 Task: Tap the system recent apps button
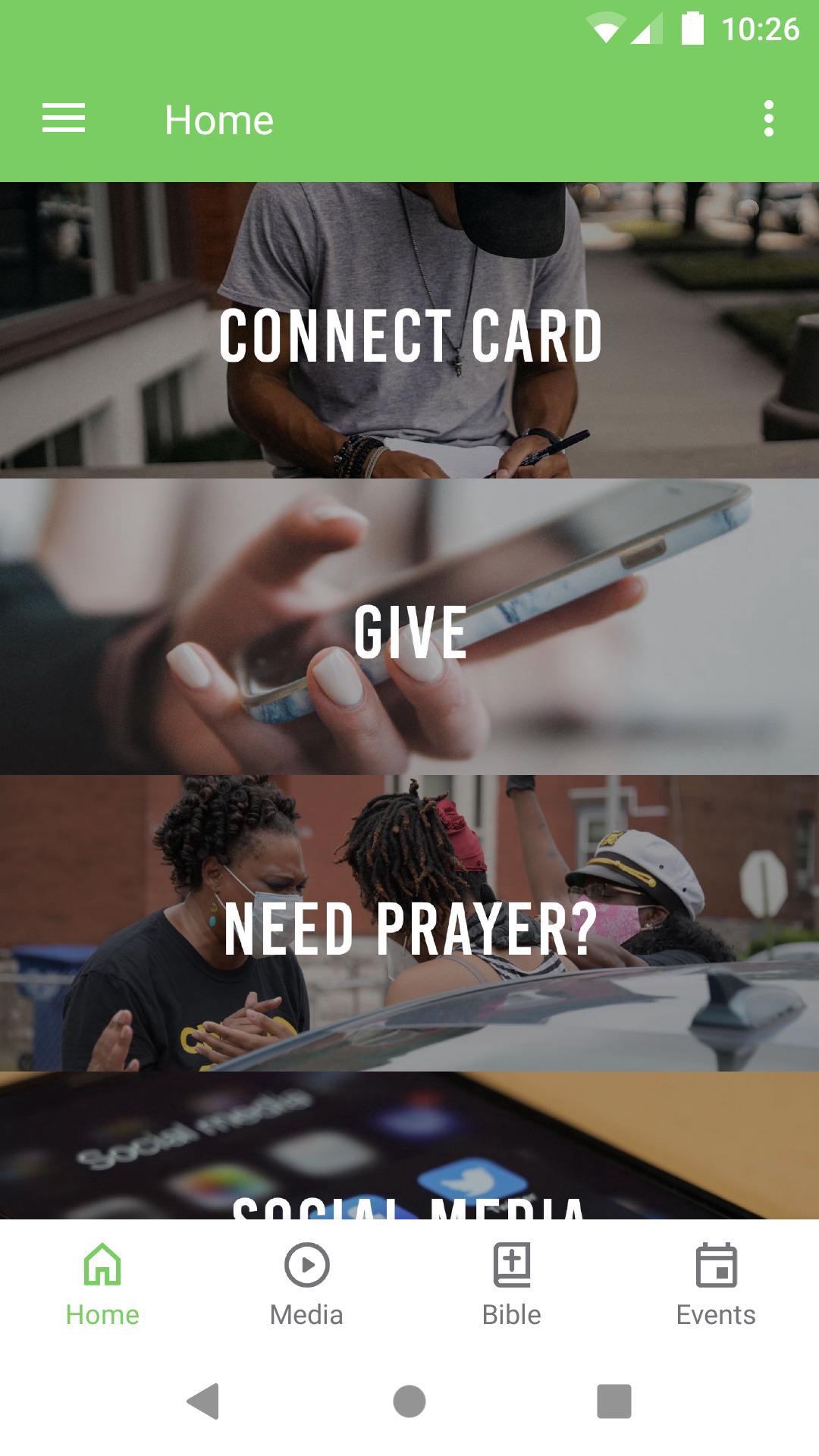pos(613,1401)
